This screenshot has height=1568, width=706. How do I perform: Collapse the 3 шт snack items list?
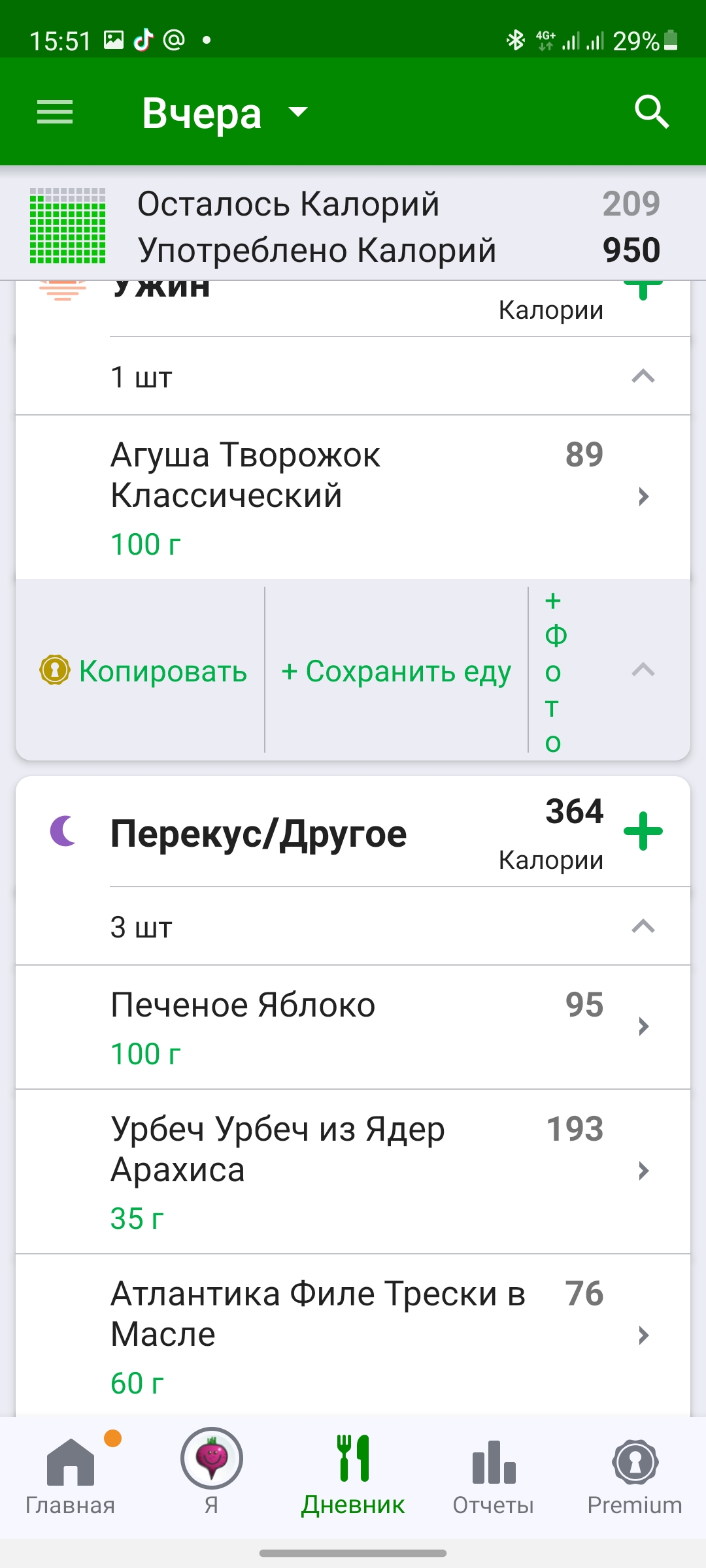[353, 926]
